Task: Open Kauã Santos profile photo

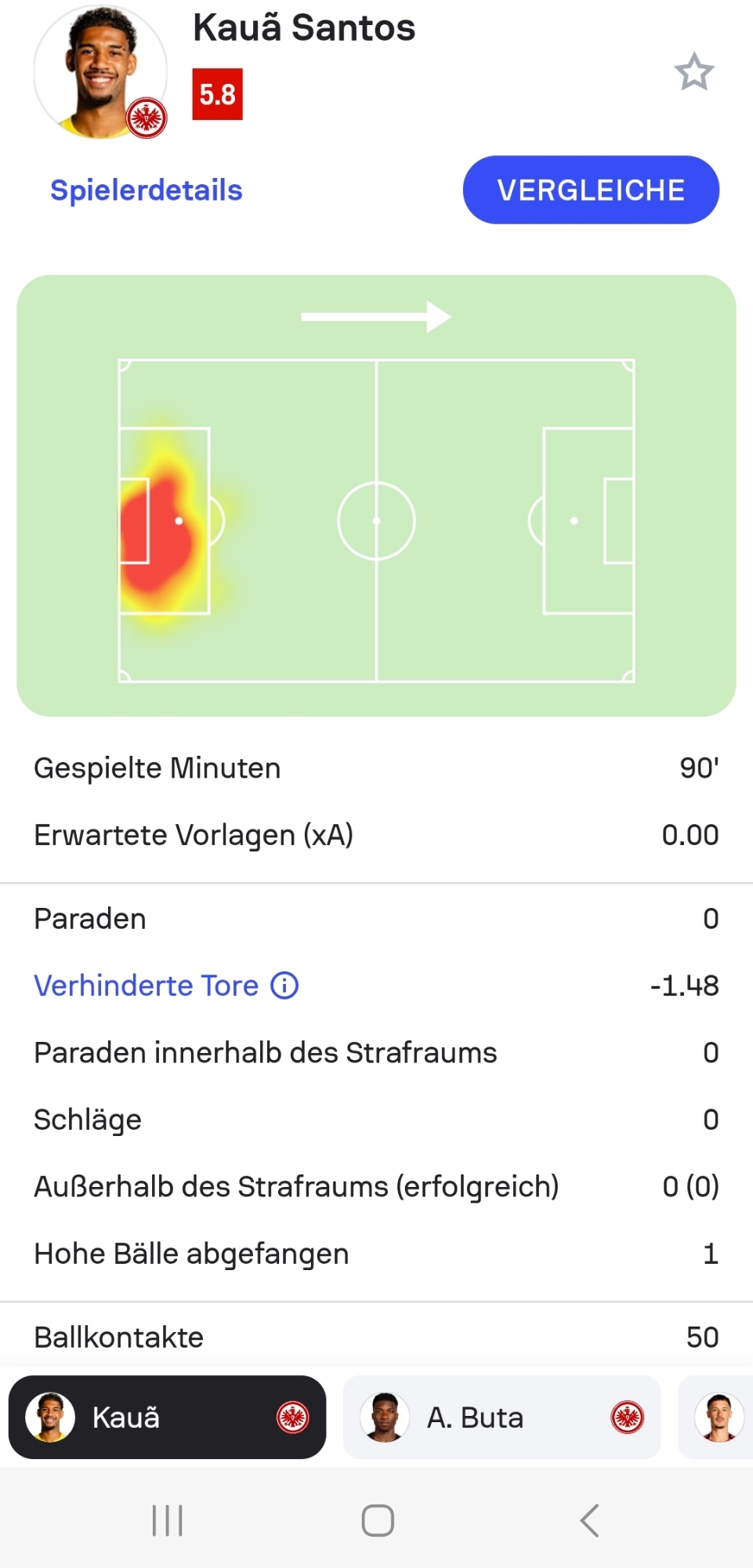Action: tap(100, 72)
